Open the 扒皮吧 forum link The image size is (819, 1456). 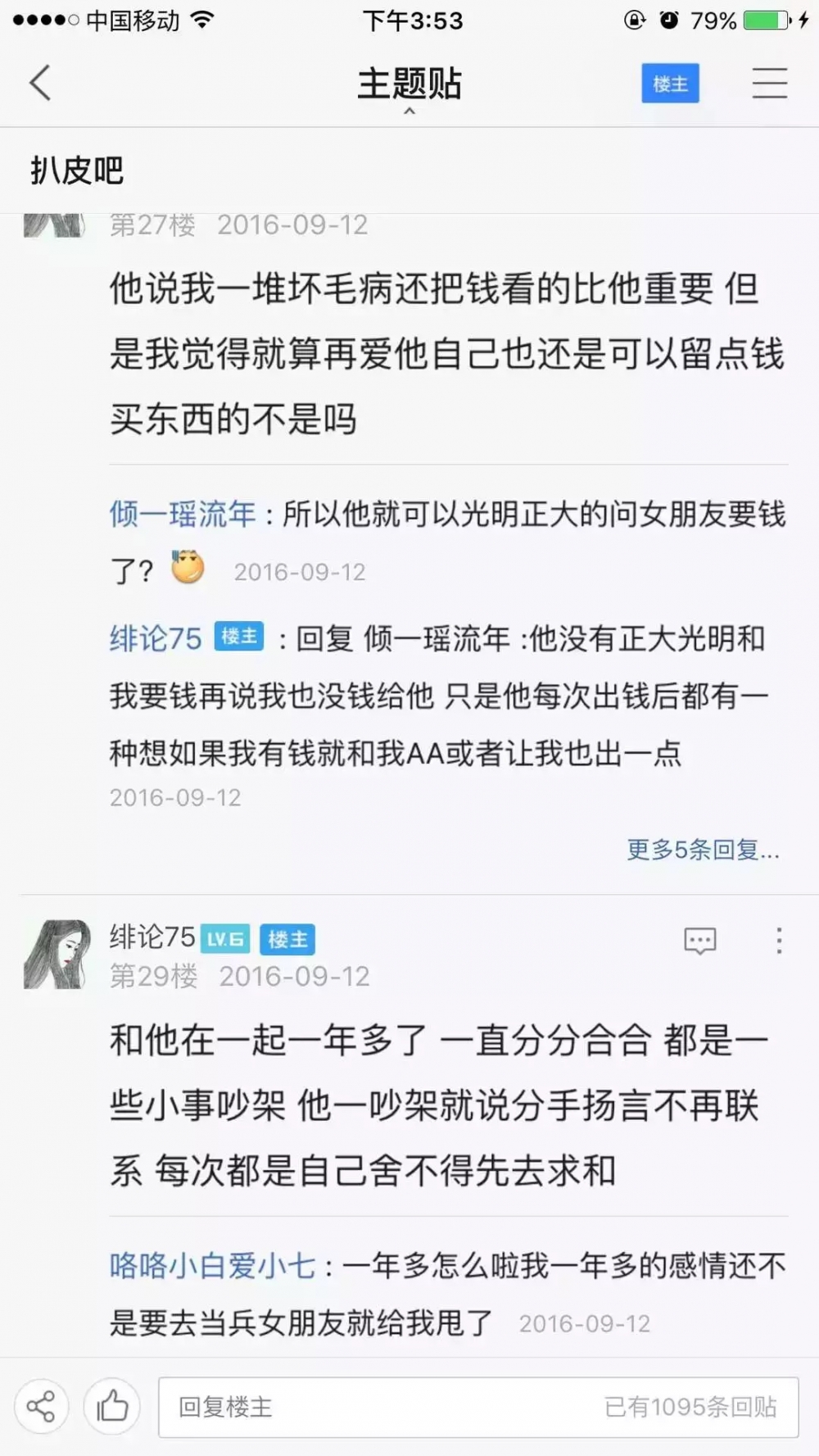tap(77, 170)
